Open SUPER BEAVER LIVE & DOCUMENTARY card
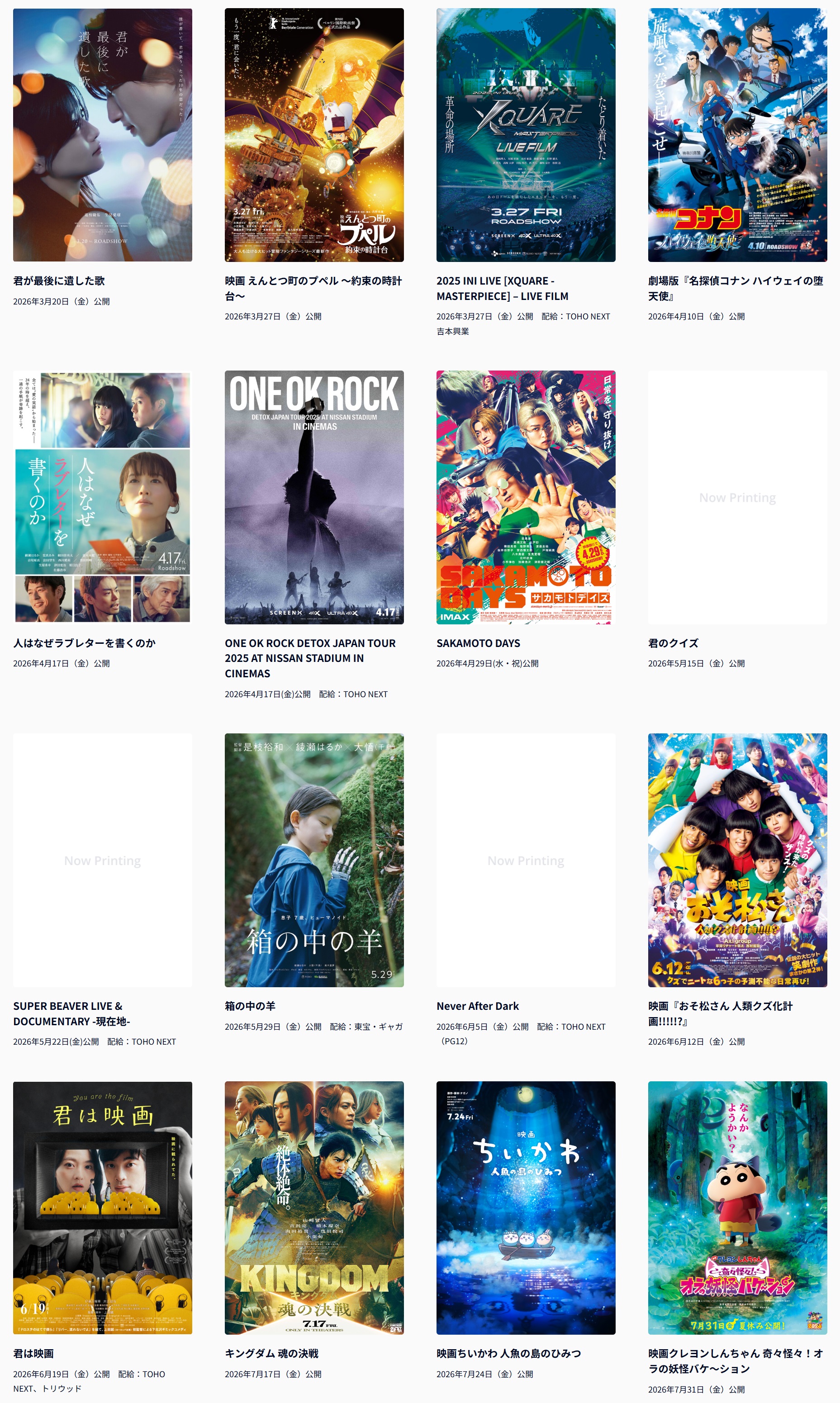 pyautogui.click(x=102, y=860)
